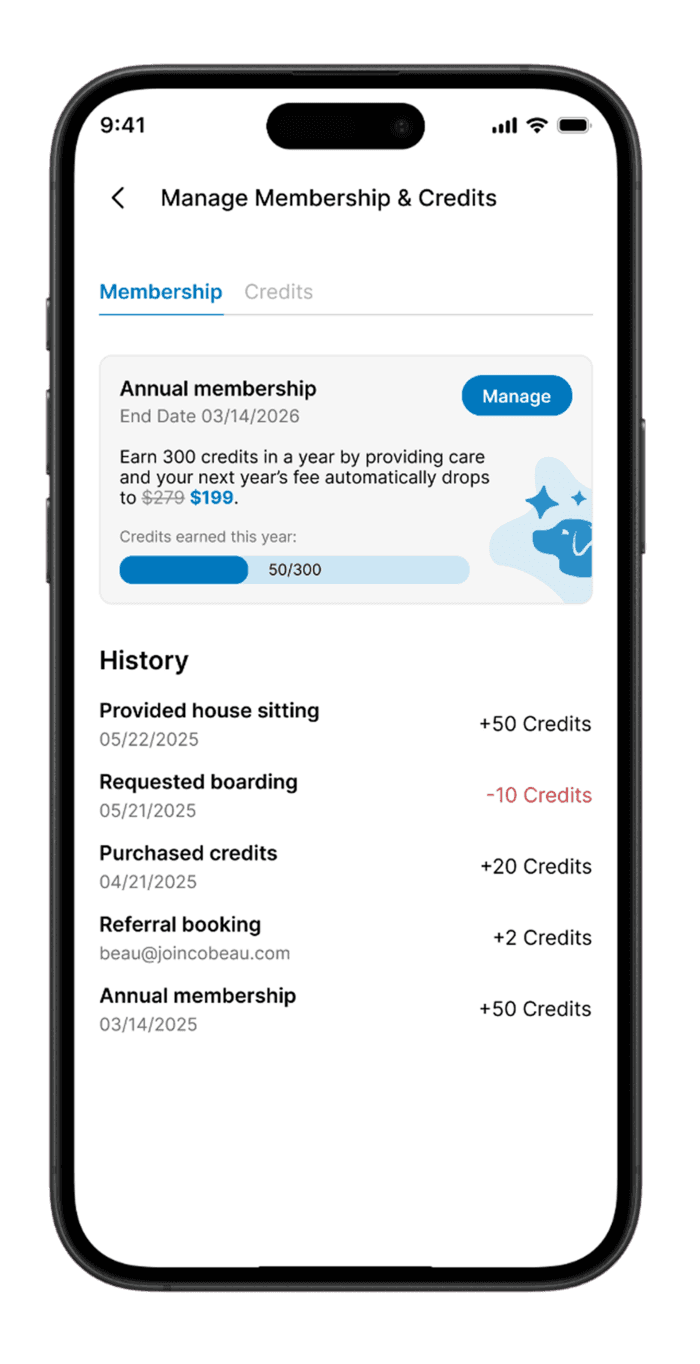The height and width of the screenshot is (1364, 700).
Task: Tap Manage on the Annual membership card
Action: [x=516, y=396]
